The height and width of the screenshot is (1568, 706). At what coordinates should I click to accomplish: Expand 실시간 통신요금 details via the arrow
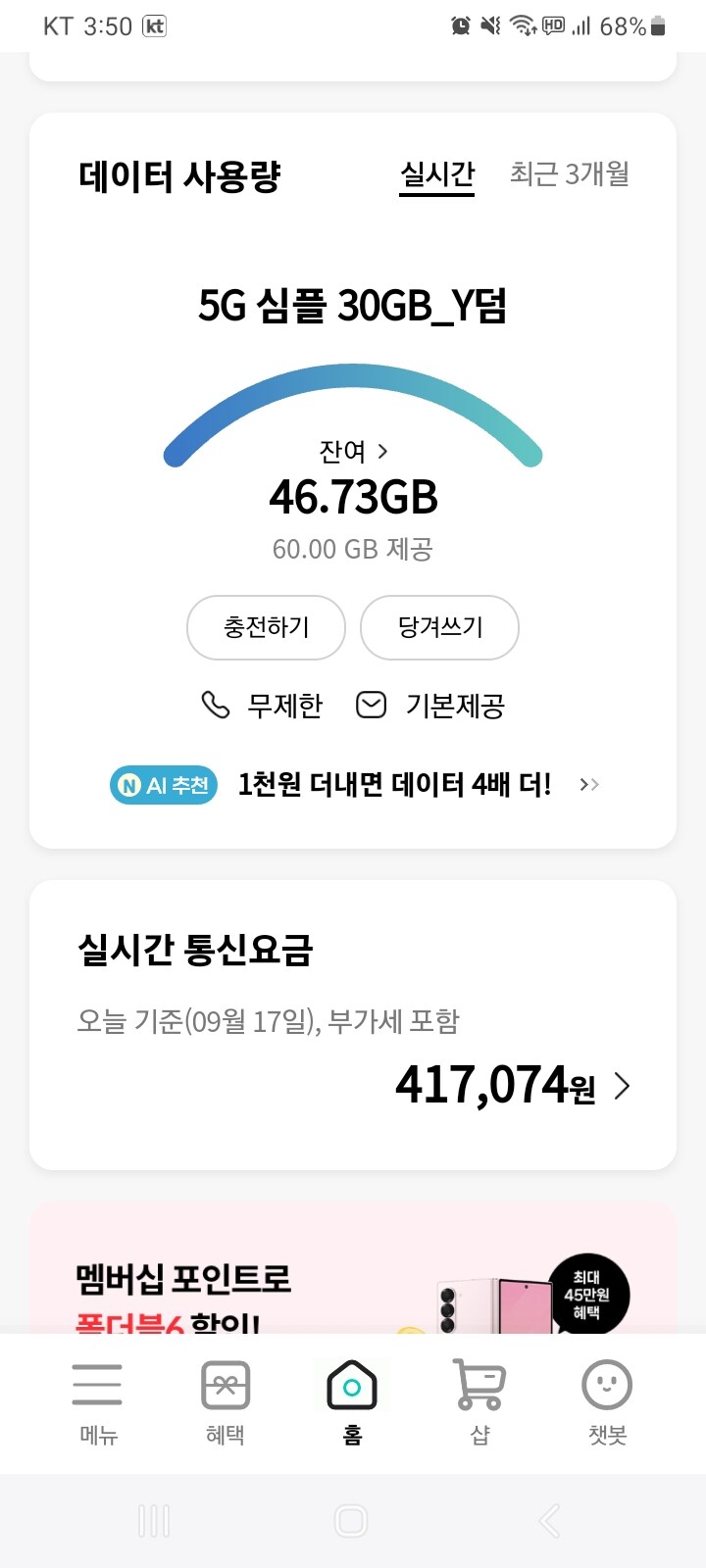click(622, 1086)
